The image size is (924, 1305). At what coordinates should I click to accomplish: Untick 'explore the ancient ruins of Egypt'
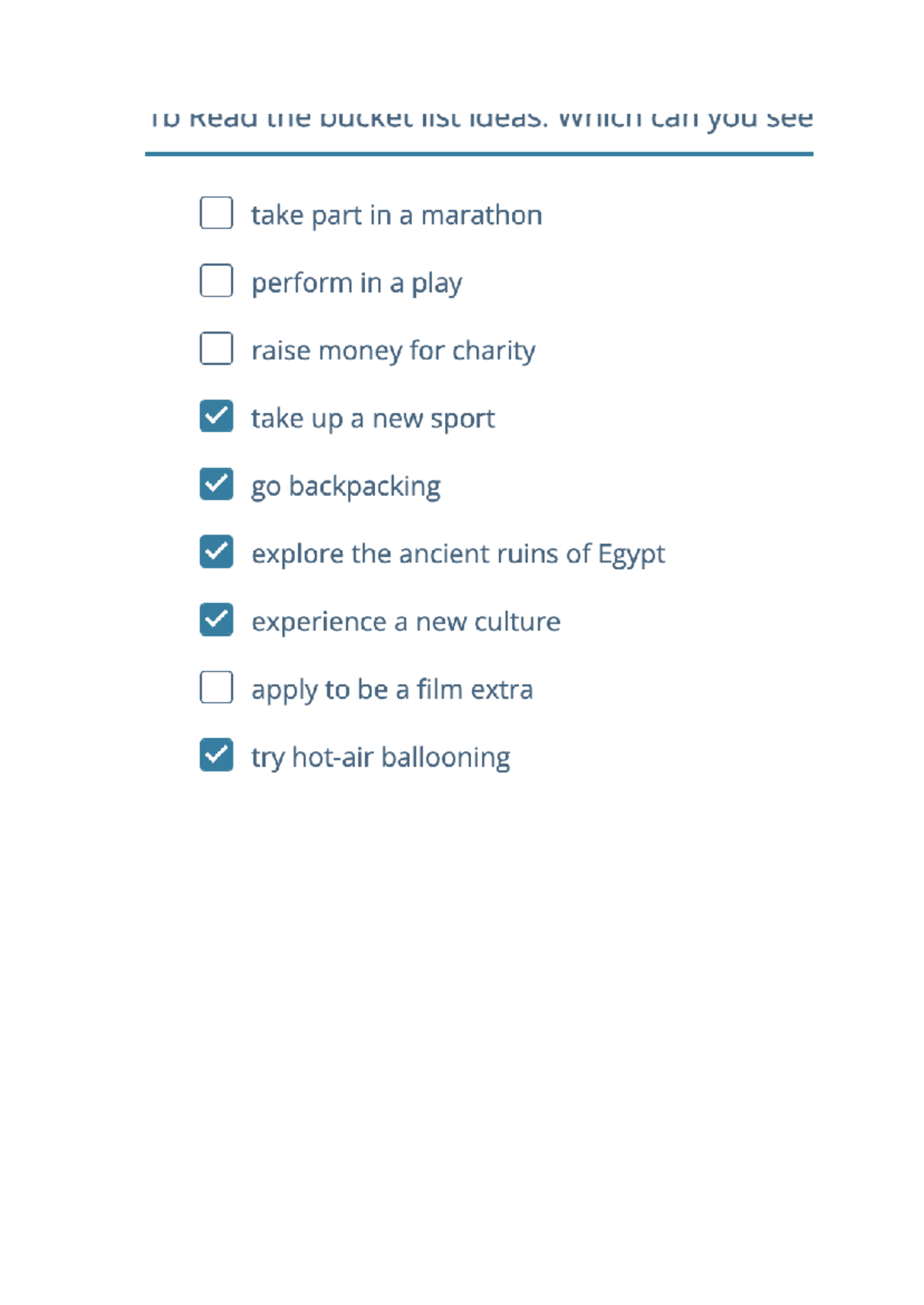[216, 552]
